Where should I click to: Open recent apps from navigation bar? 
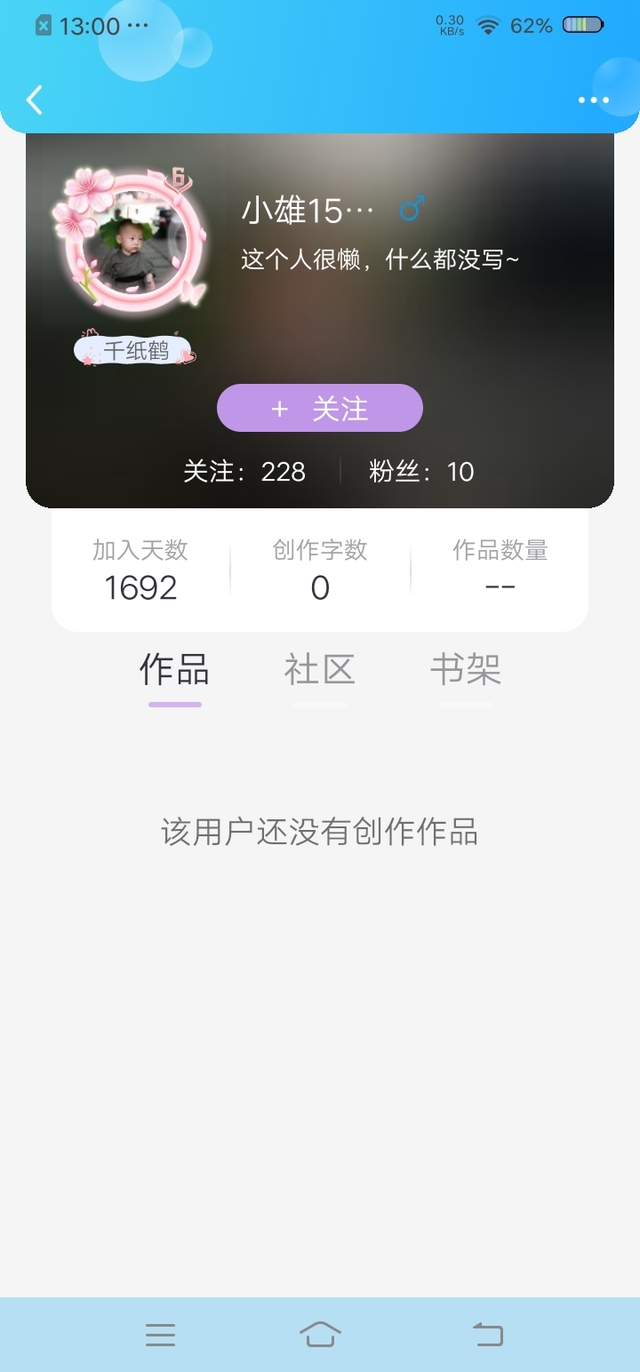pyautogui.click(x=160, y=1334)
